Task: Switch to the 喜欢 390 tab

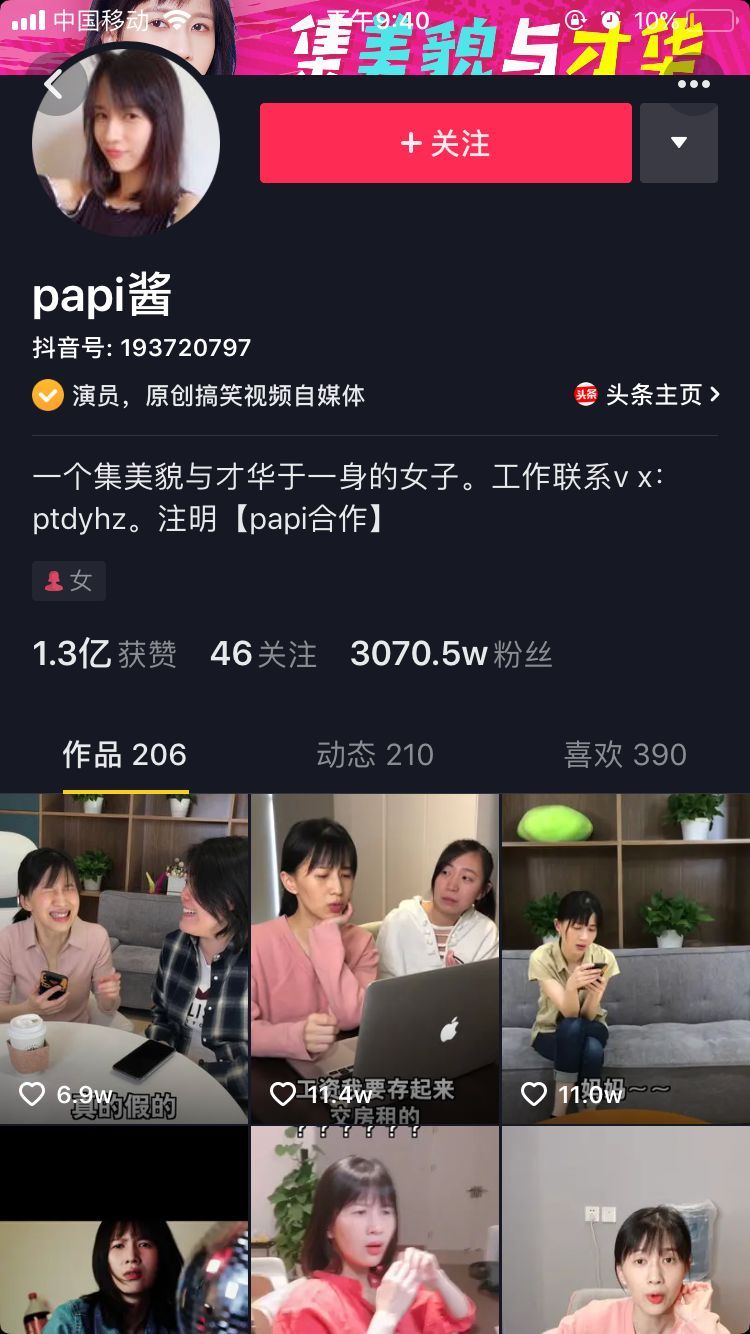Action: (625, 754)
